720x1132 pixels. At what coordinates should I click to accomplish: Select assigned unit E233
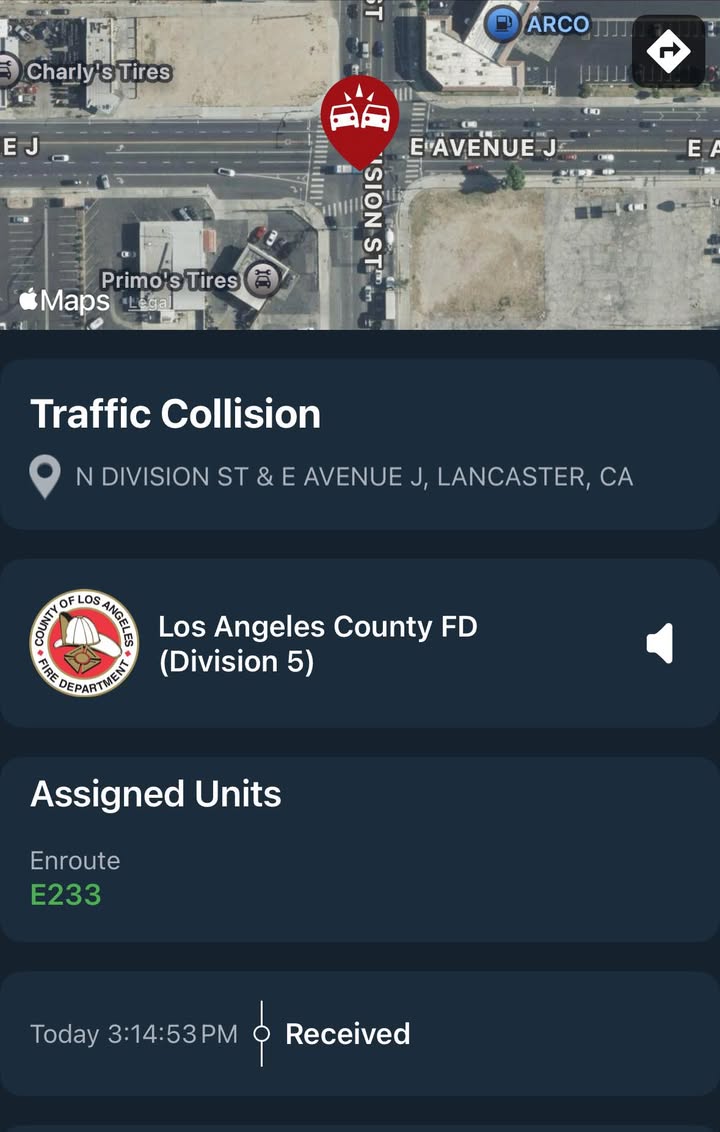tap(66, 895)
